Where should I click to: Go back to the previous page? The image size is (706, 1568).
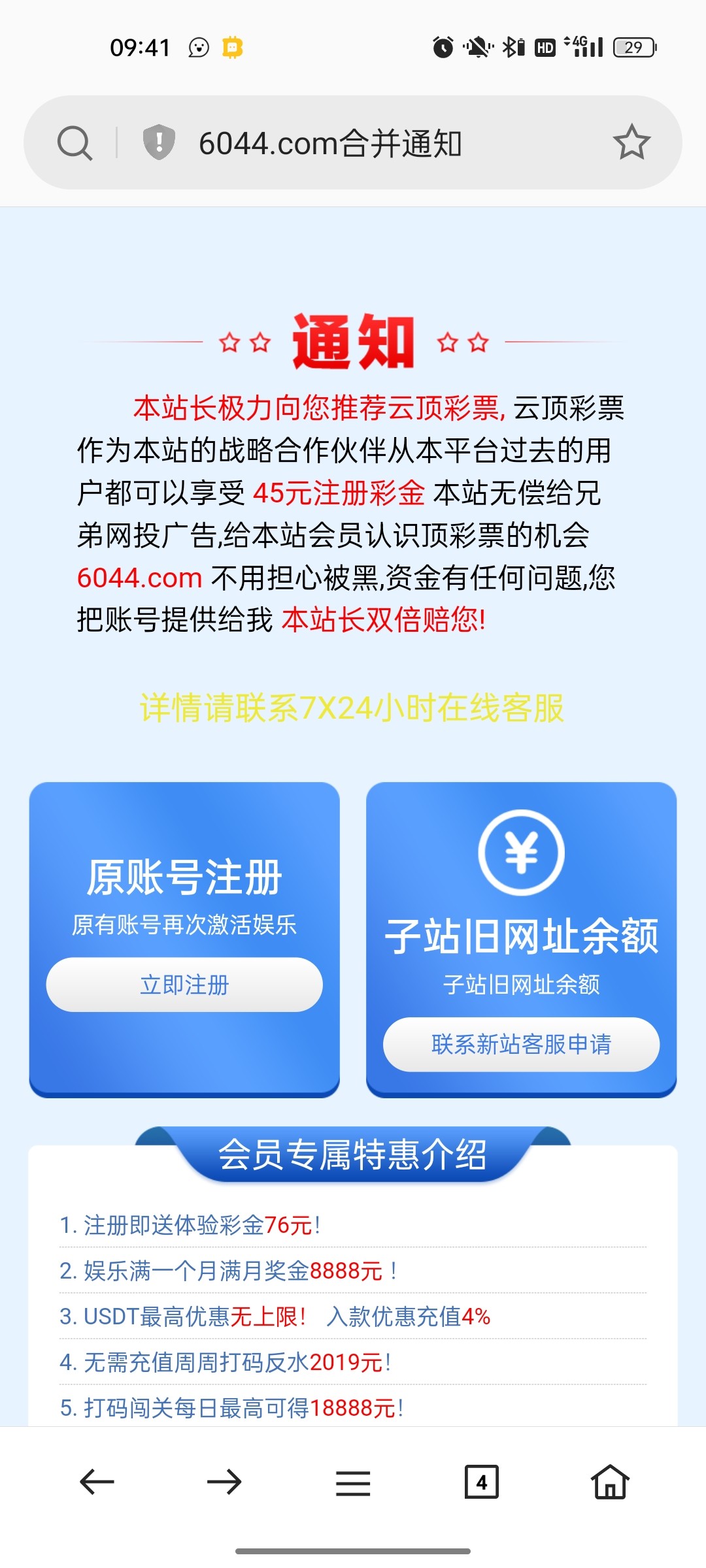coord(97,1482)
